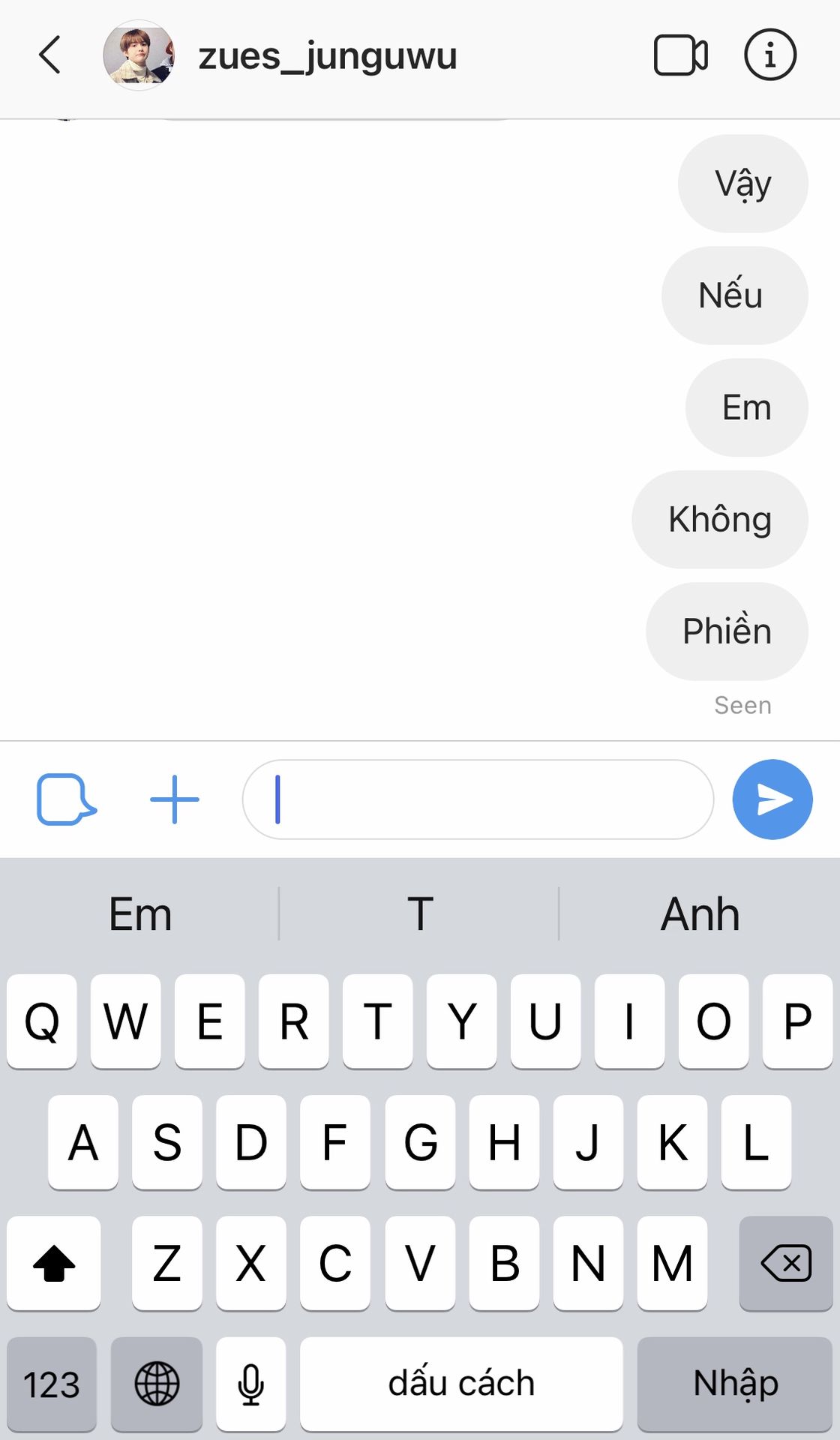The image size is (840, 1440).
Task: Start a video call with zues_junguwu
Action: coord(680,55)
